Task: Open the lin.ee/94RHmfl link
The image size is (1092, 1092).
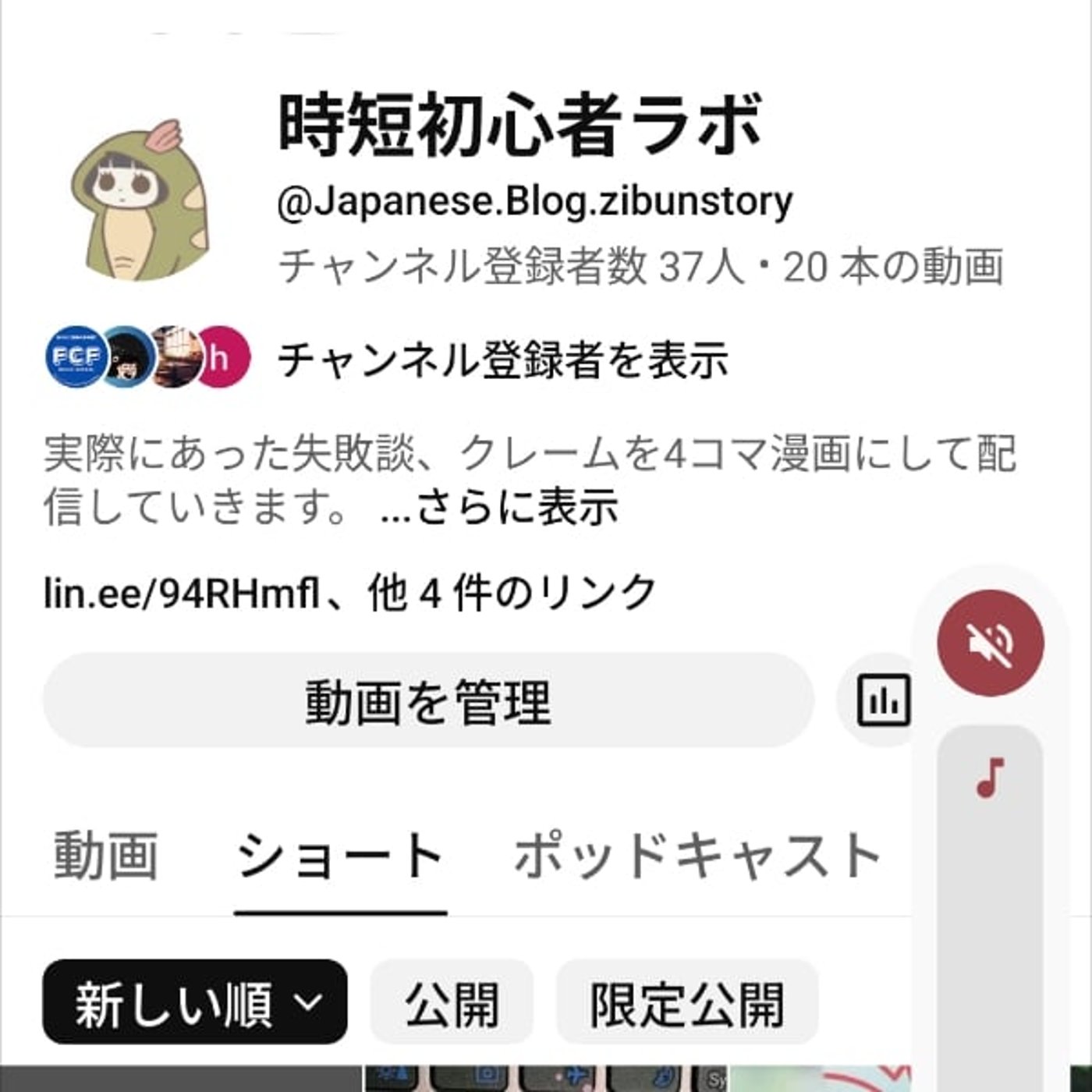Action: [181, 594]
